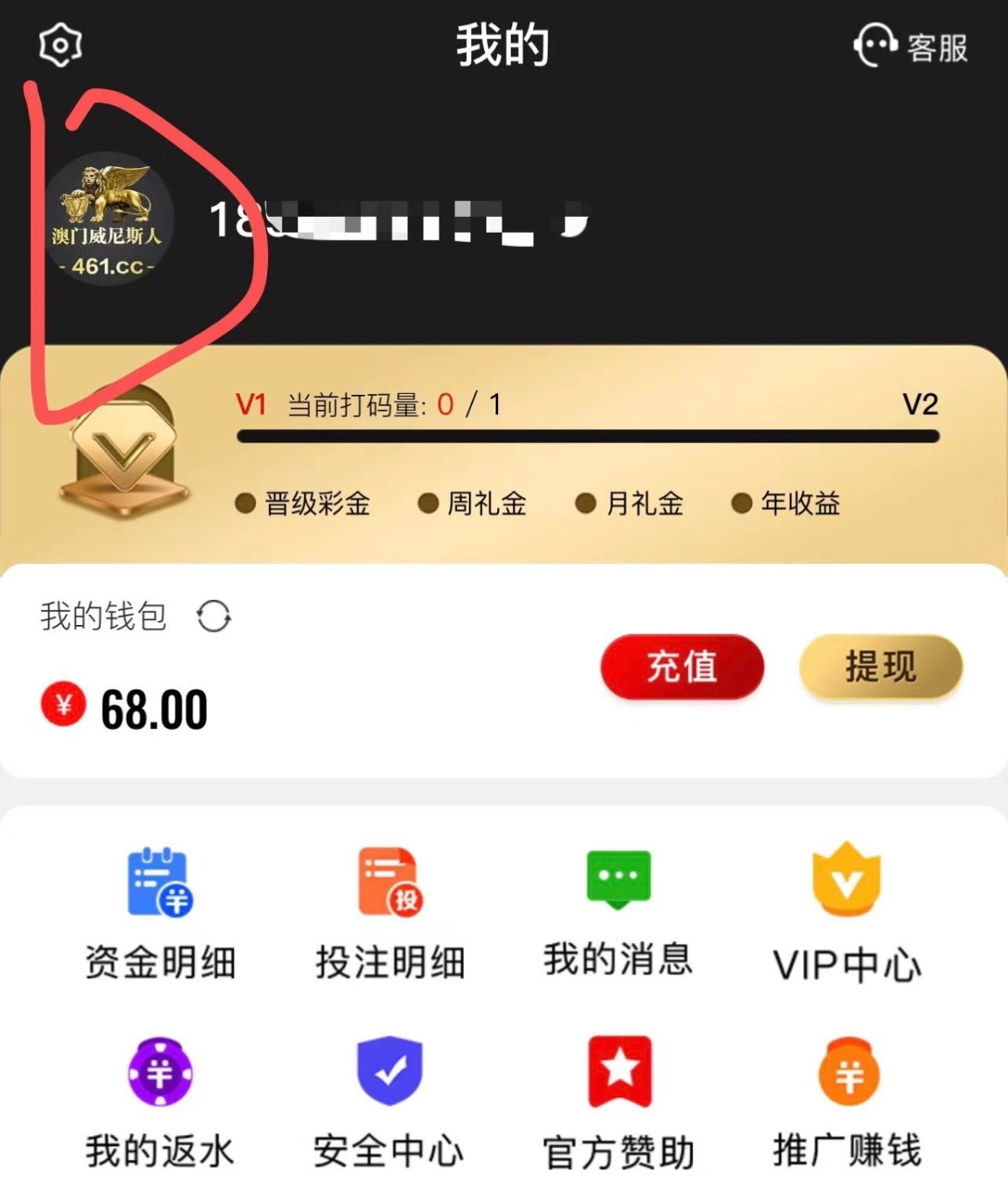
Task: Open 我的返水 rebates
Action: coord(160,1102)
